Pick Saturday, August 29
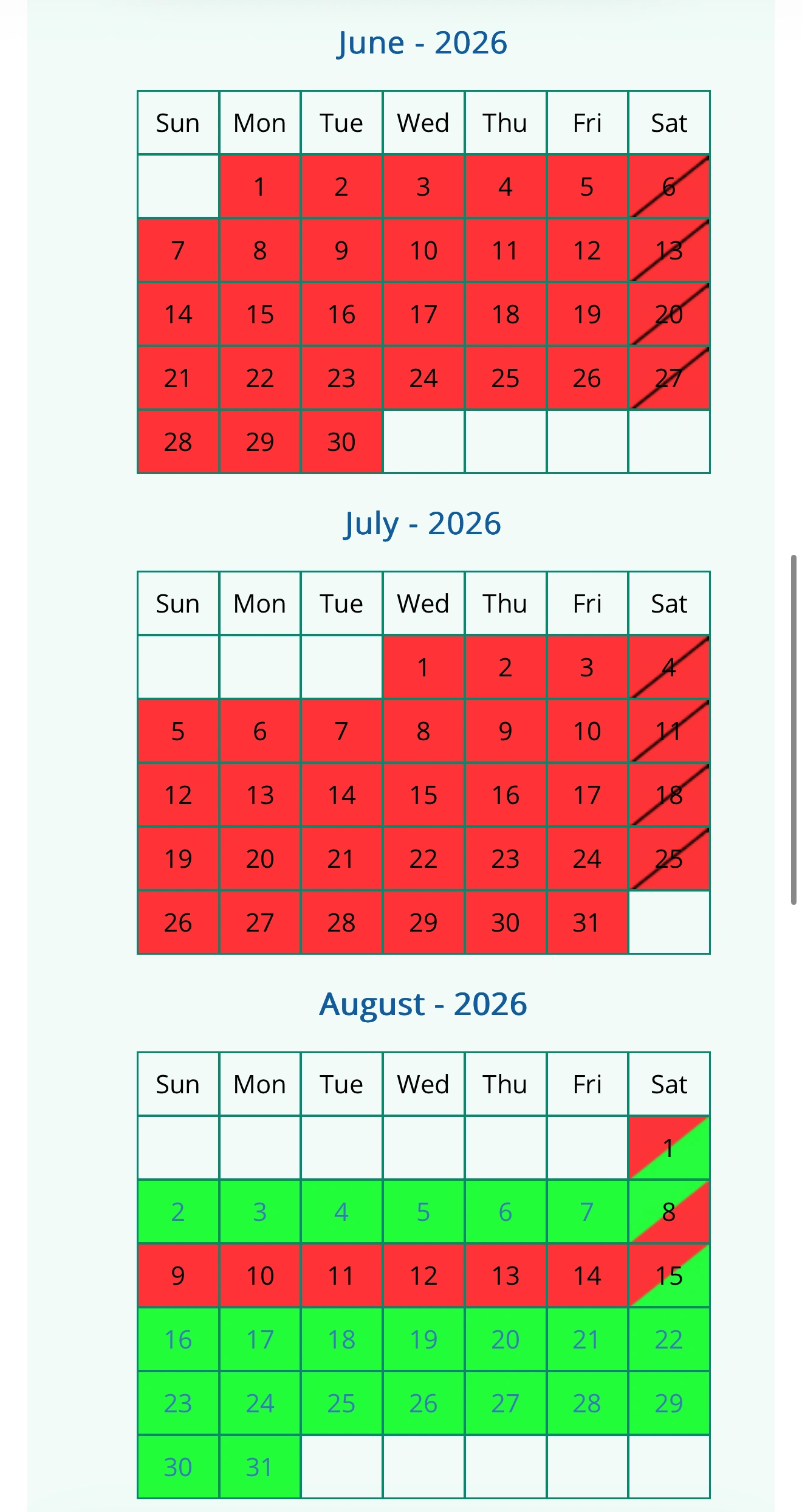 (x=669, y=1403)
